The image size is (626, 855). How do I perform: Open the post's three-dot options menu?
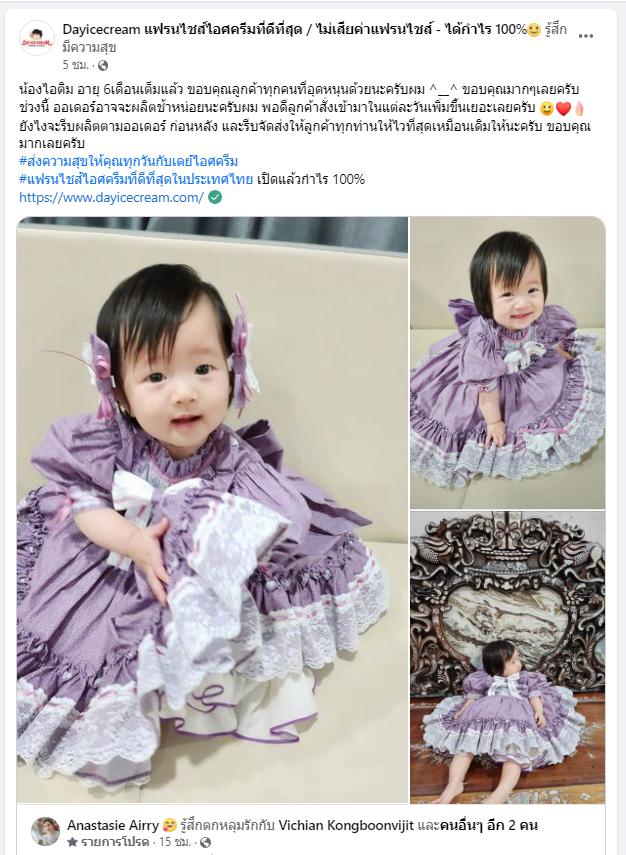pos(586,34)
